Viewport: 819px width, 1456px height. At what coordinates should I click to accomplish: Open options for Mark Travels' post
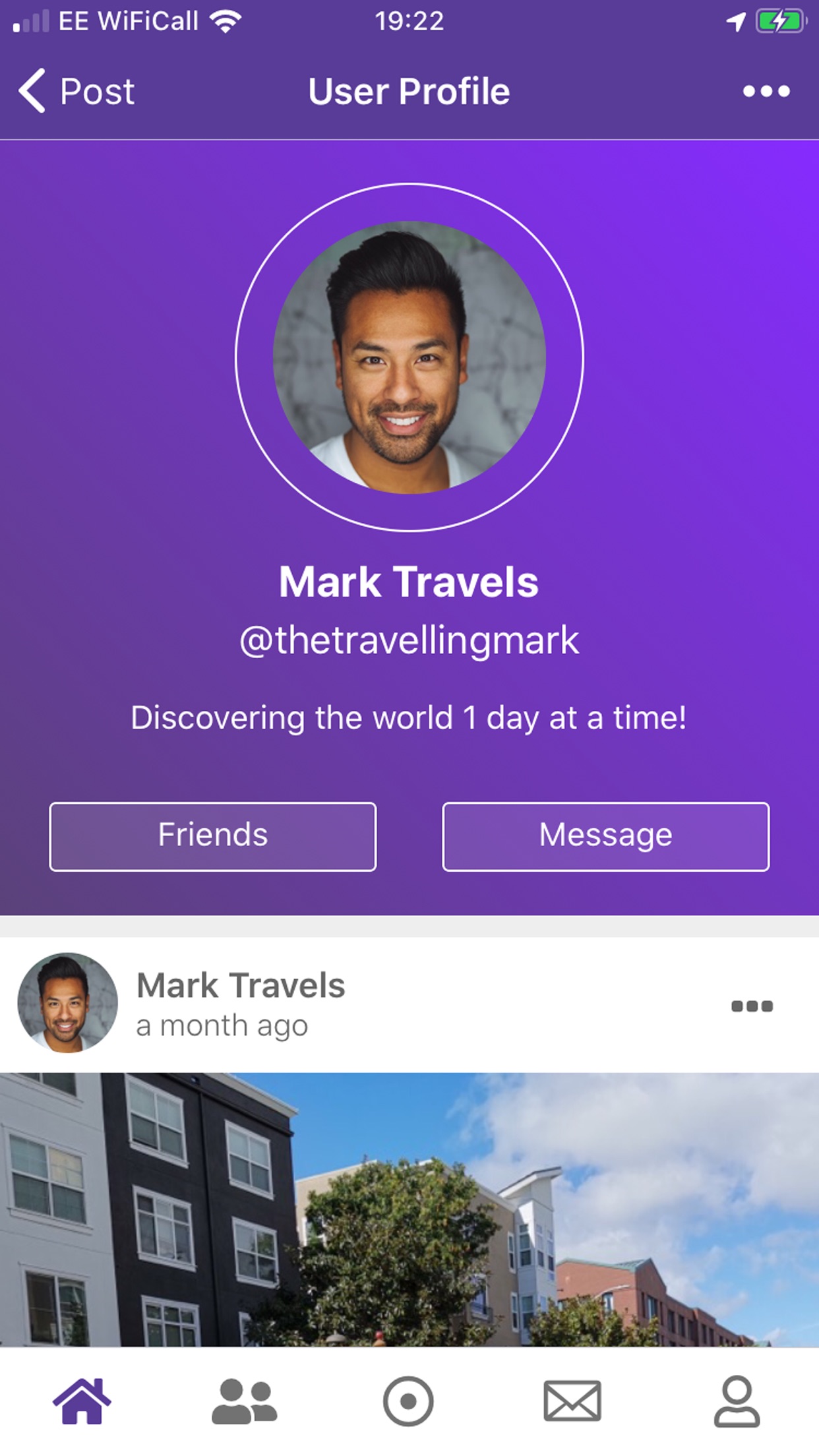point(752,1006)
